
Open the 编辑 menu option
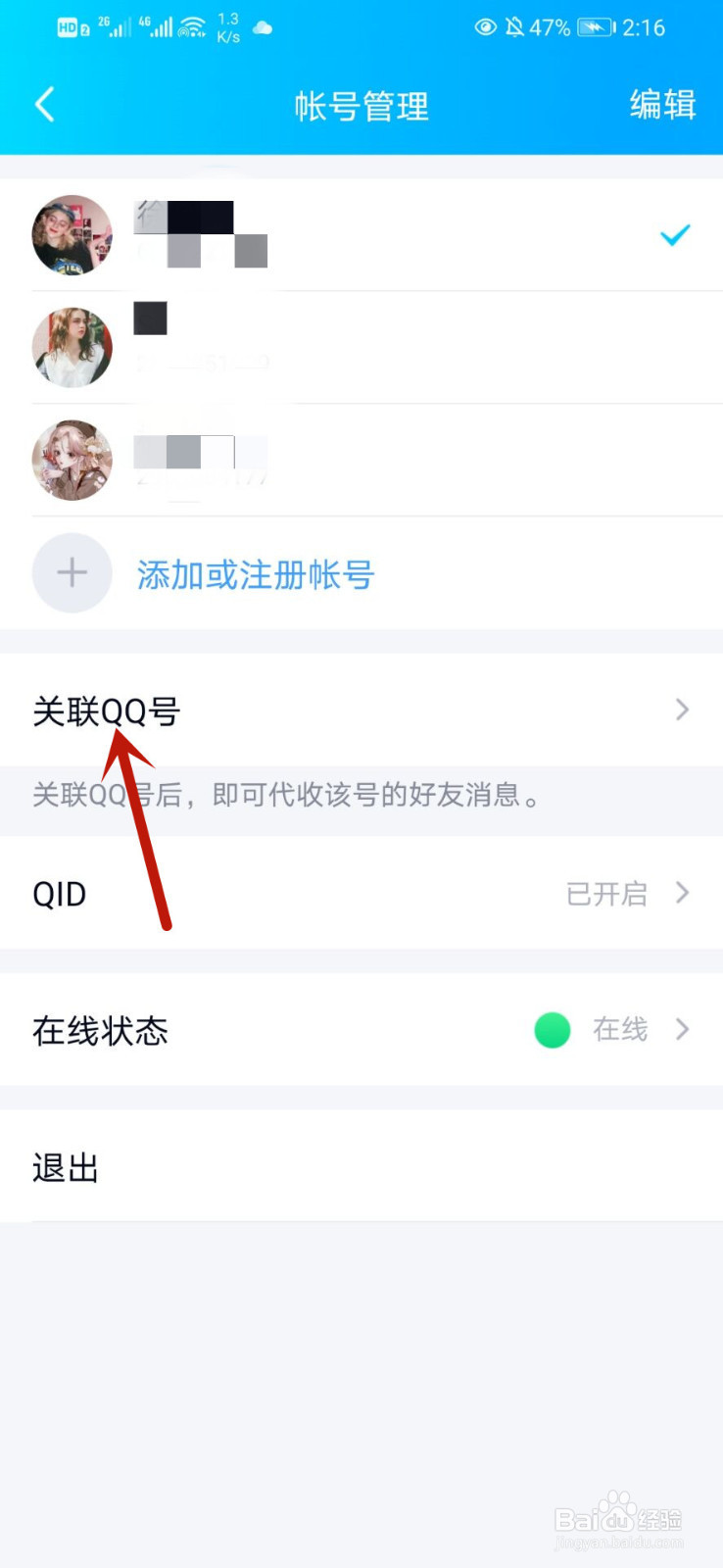coord(662,106)
